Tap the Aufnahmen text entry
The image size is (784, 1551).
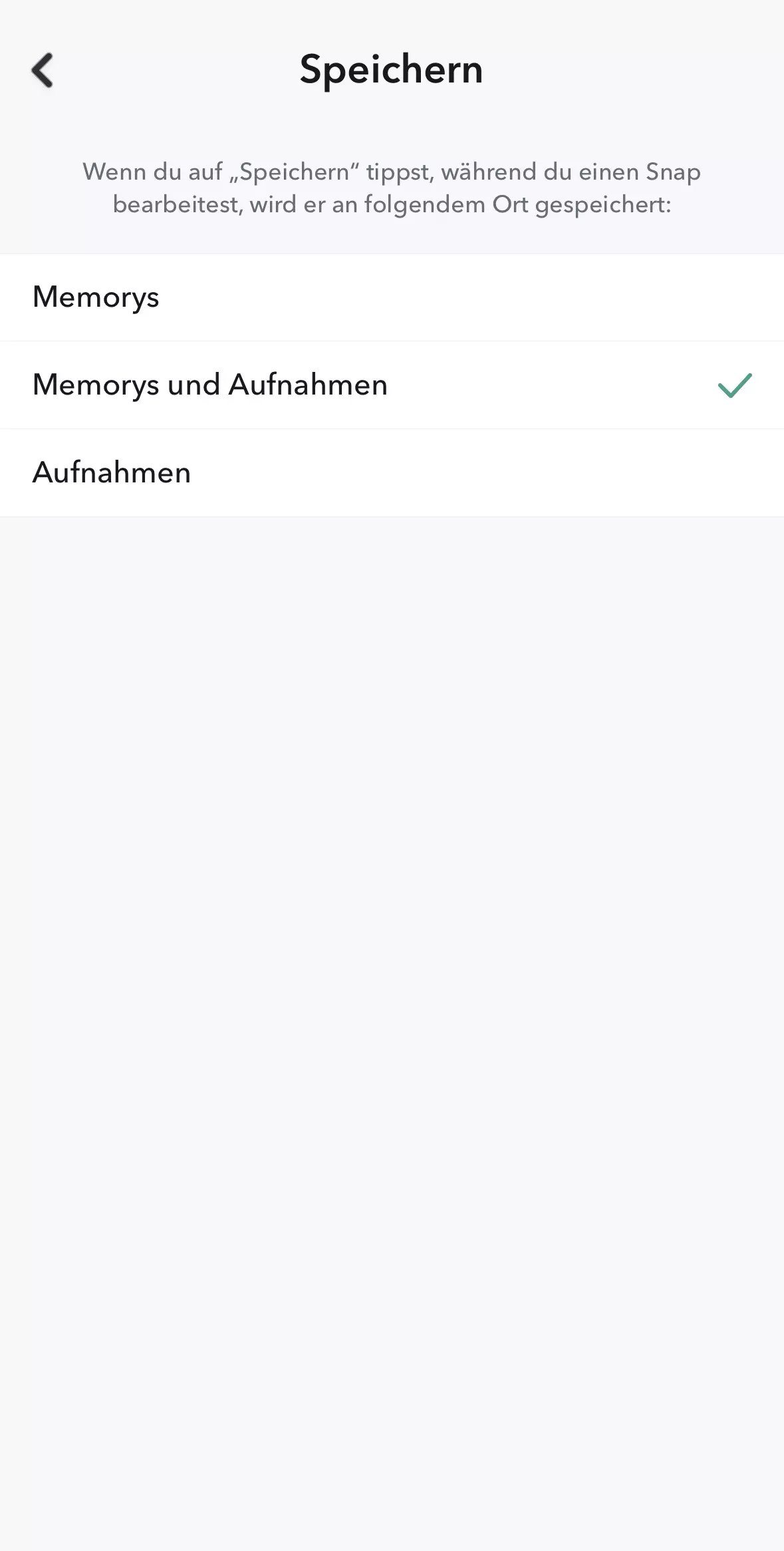point(112,472)
